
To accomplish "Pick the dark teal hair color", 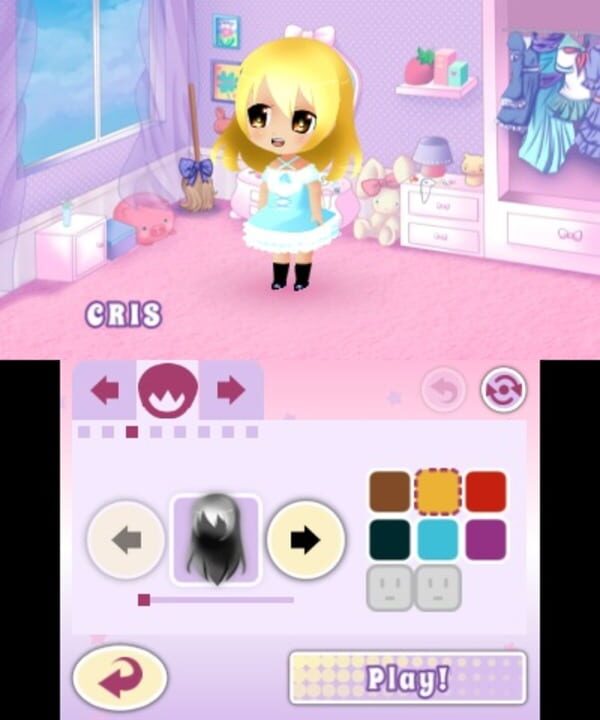I will pyautogui.click(x=389, y=539).
